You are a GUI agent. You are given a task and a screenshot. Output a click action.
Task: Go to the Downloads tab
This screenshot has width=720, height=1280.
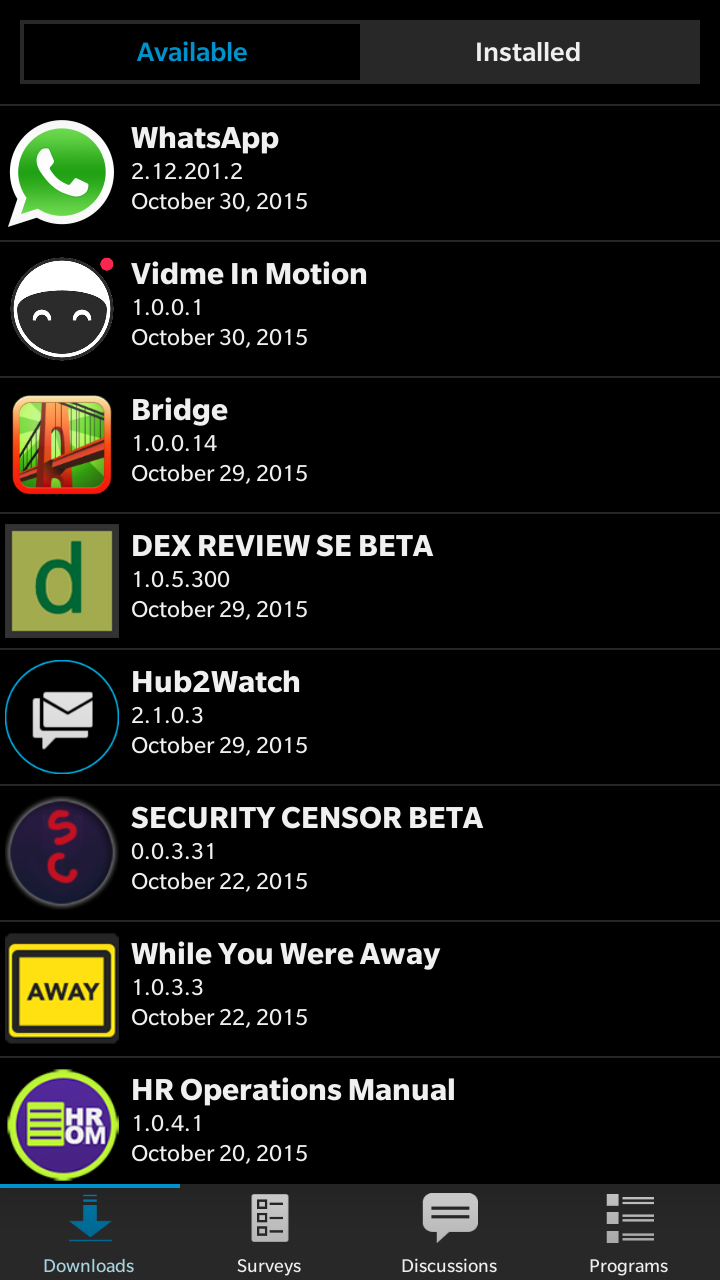pos(89,1234)
